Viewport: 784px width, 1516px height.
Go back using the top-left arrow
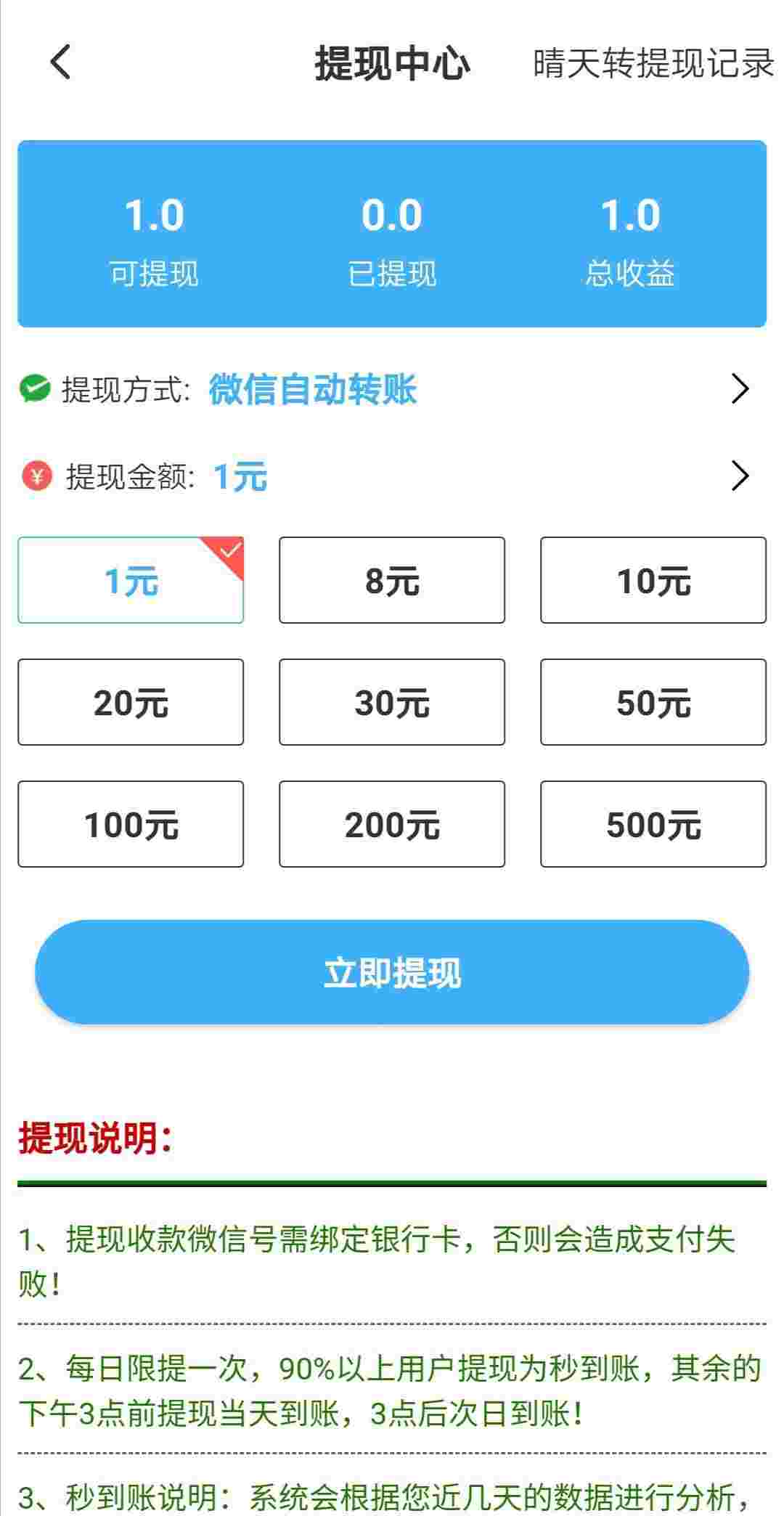pyautogui.click(x=61, y=62)
